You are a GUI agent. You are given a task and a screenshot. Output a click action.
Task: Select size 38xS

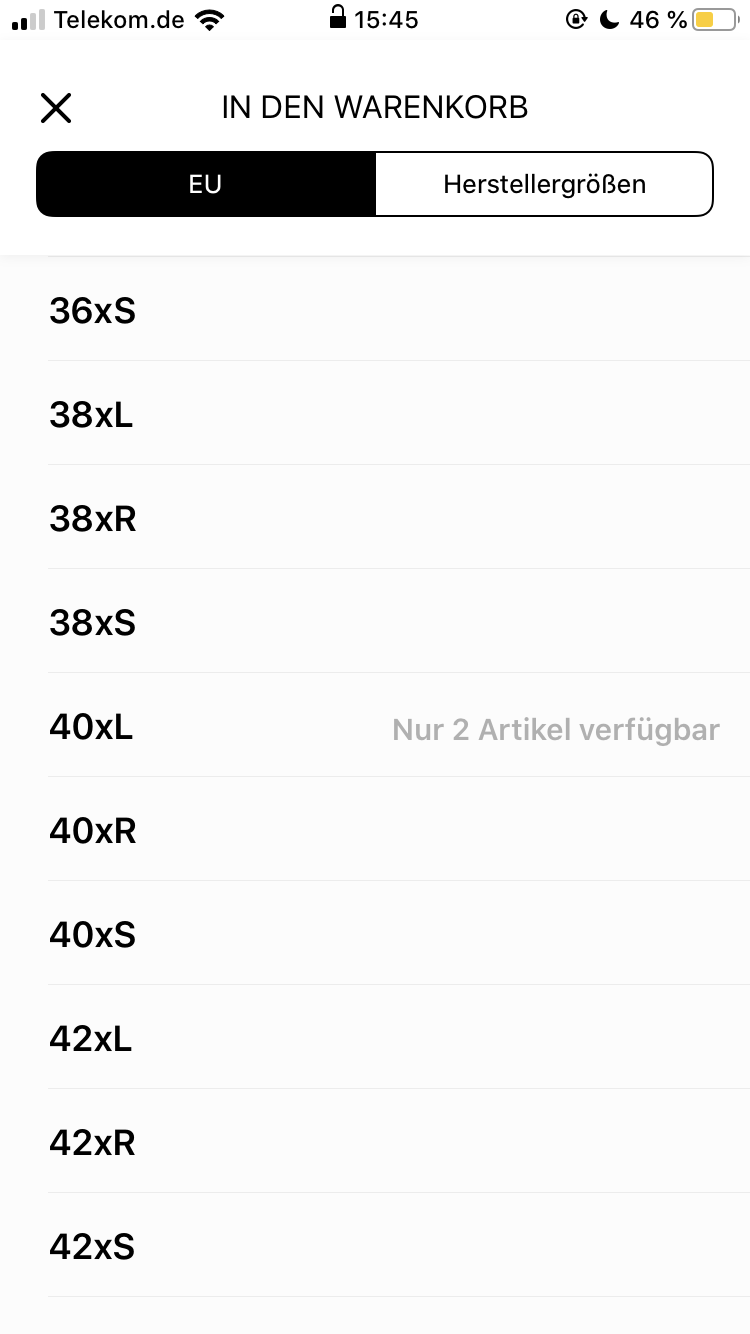tap(92, 622)
